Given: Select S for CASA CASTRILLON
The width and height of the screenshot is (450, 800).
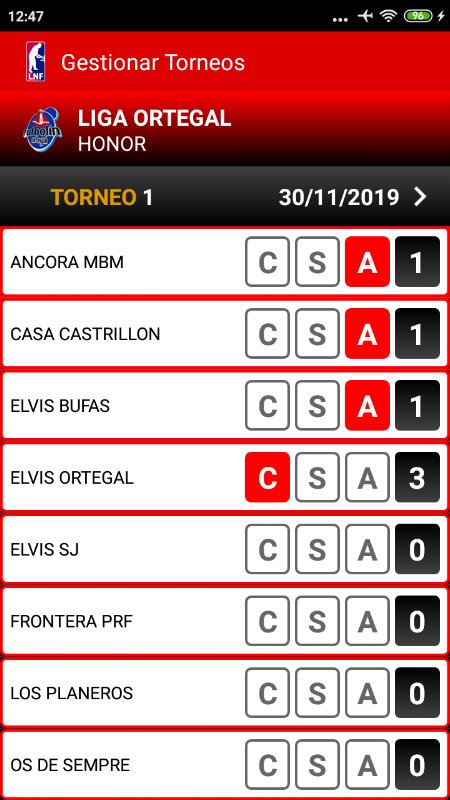Looking at the screenshot, I should click(x=317, y=334).
